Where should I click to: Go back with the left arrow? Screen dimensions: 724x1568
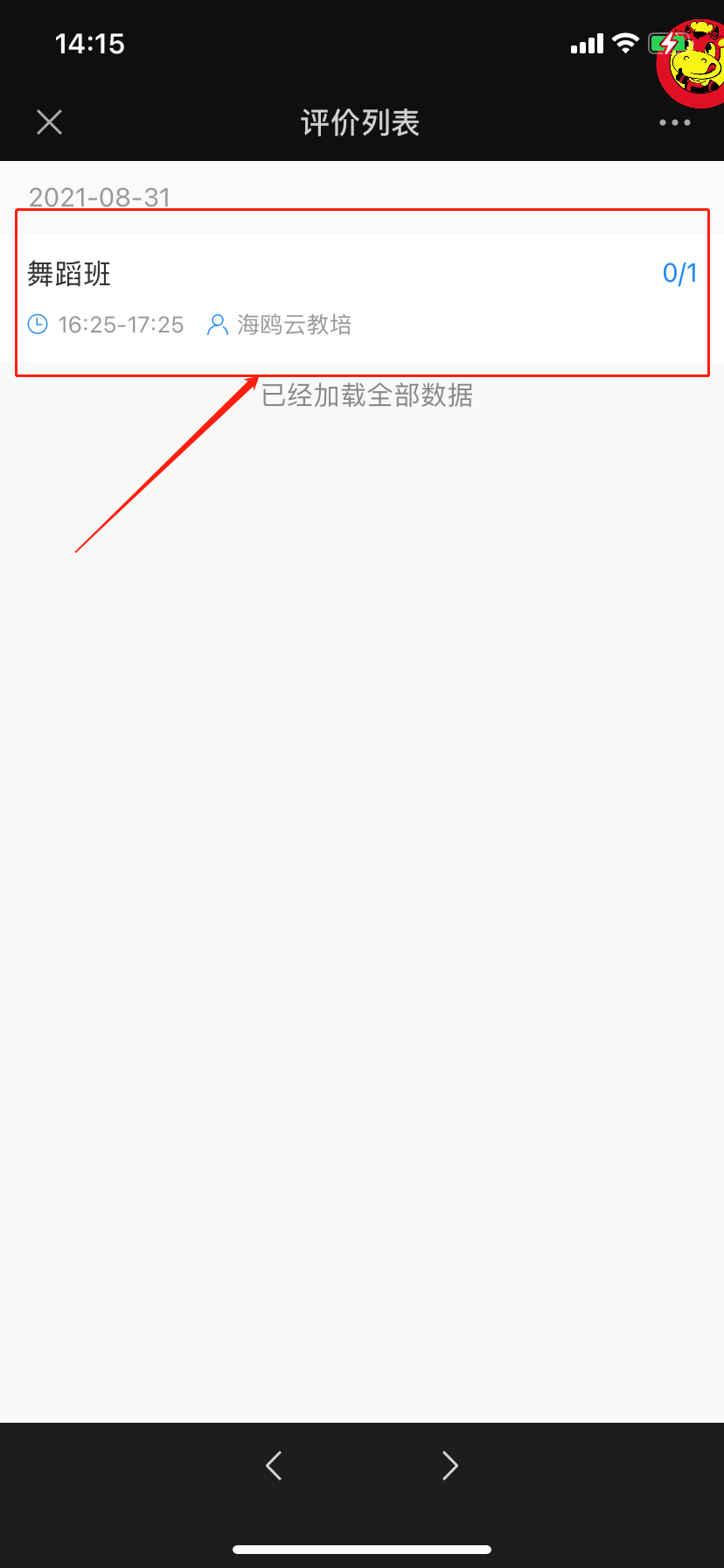[274, 1465]
